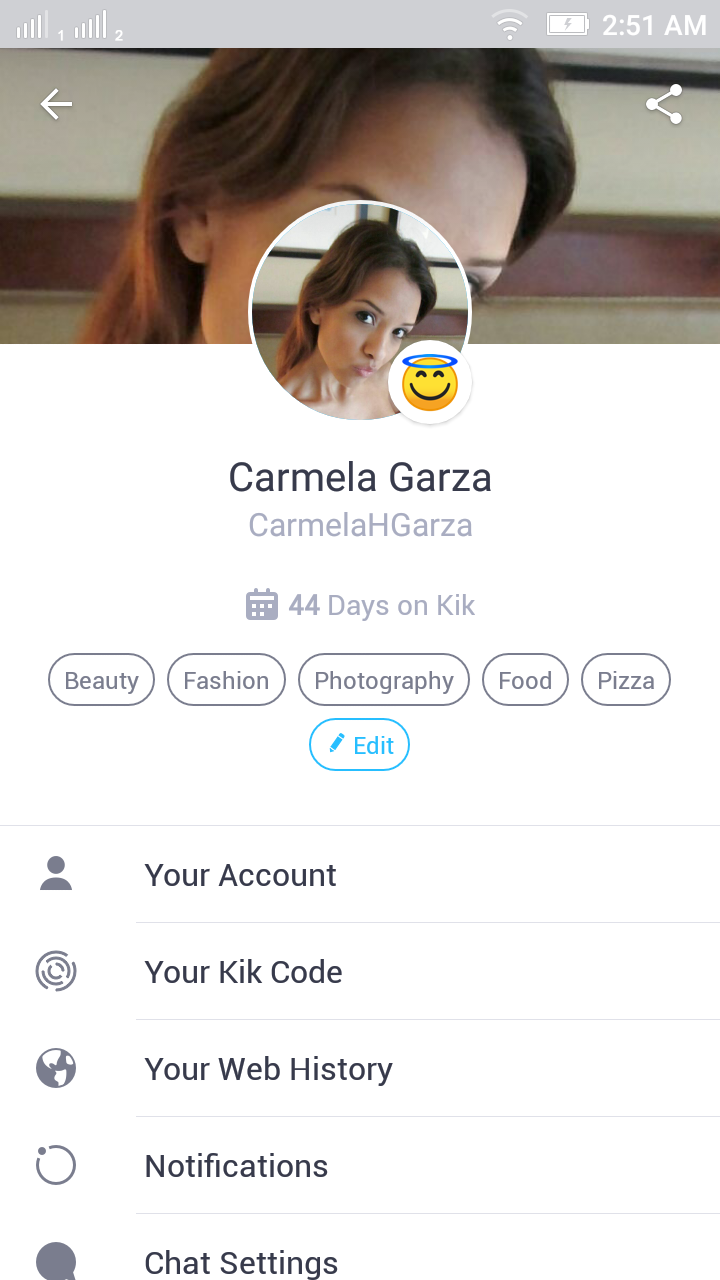
Task: Open Notifications settings
Action: pyautogui.click(x=360, y=1166)
